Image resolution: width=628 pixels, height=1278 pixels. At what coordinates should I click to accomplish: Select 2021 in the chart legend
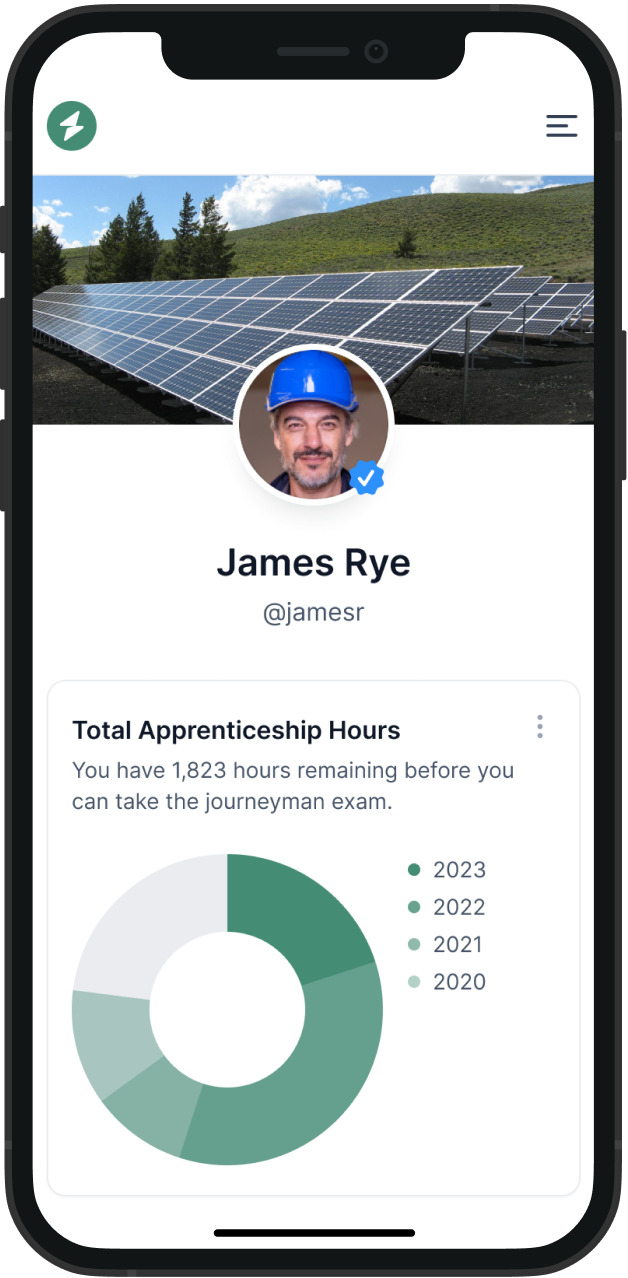click(447, 944)
